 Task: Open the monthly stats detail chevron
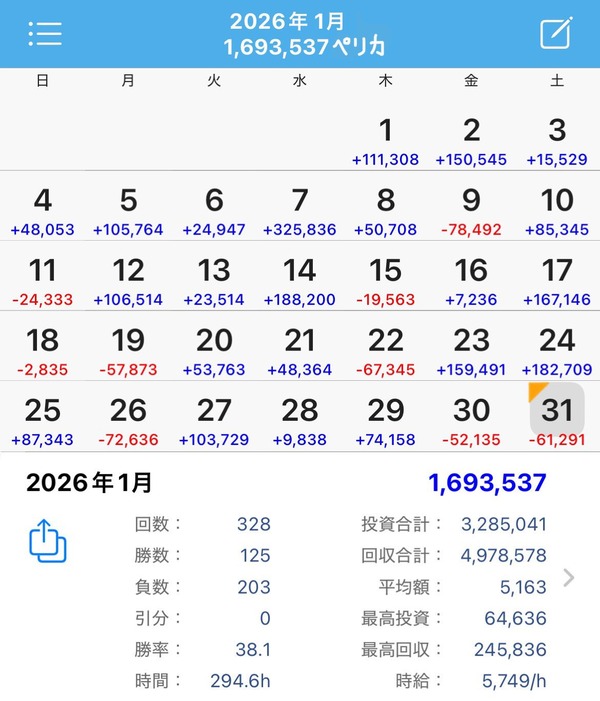[x=570, y=577]
